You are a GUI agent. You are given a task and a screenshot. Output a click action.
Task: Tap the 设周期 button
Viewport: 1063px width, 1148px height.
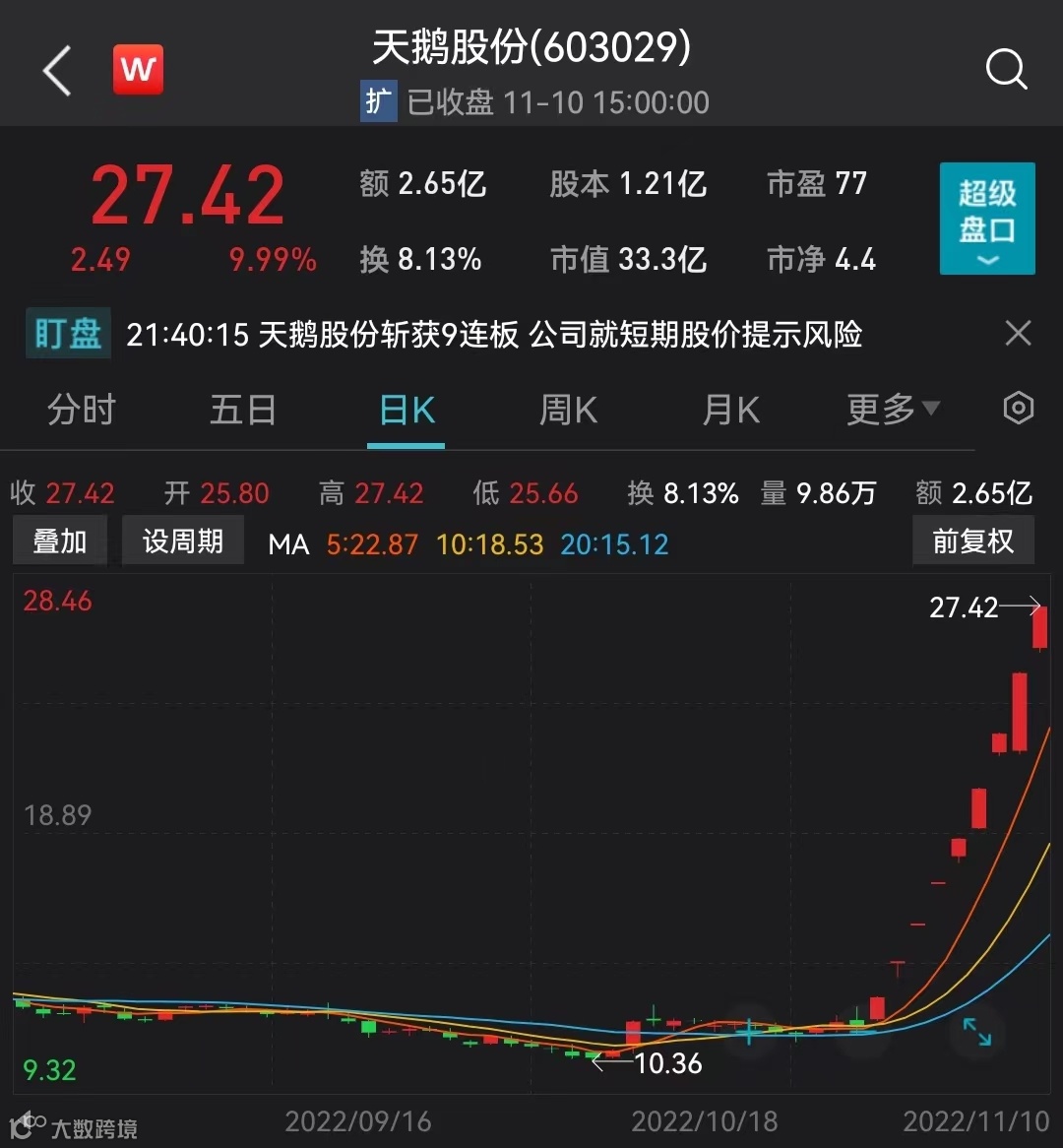(x=183, y=542)
